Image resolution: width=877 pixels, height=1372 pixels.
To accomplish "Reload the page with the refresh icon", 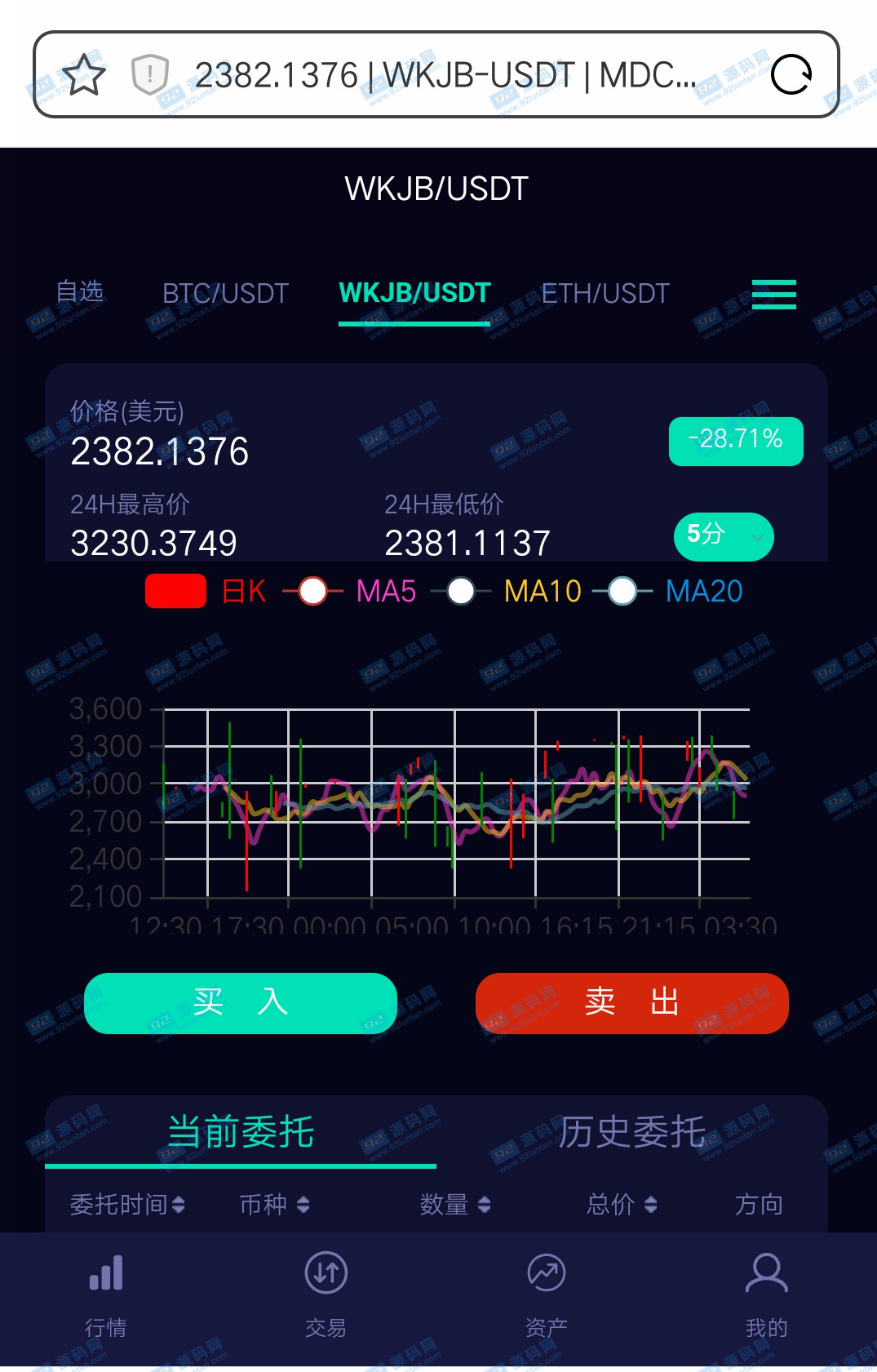I will click(x=791, y=75).
